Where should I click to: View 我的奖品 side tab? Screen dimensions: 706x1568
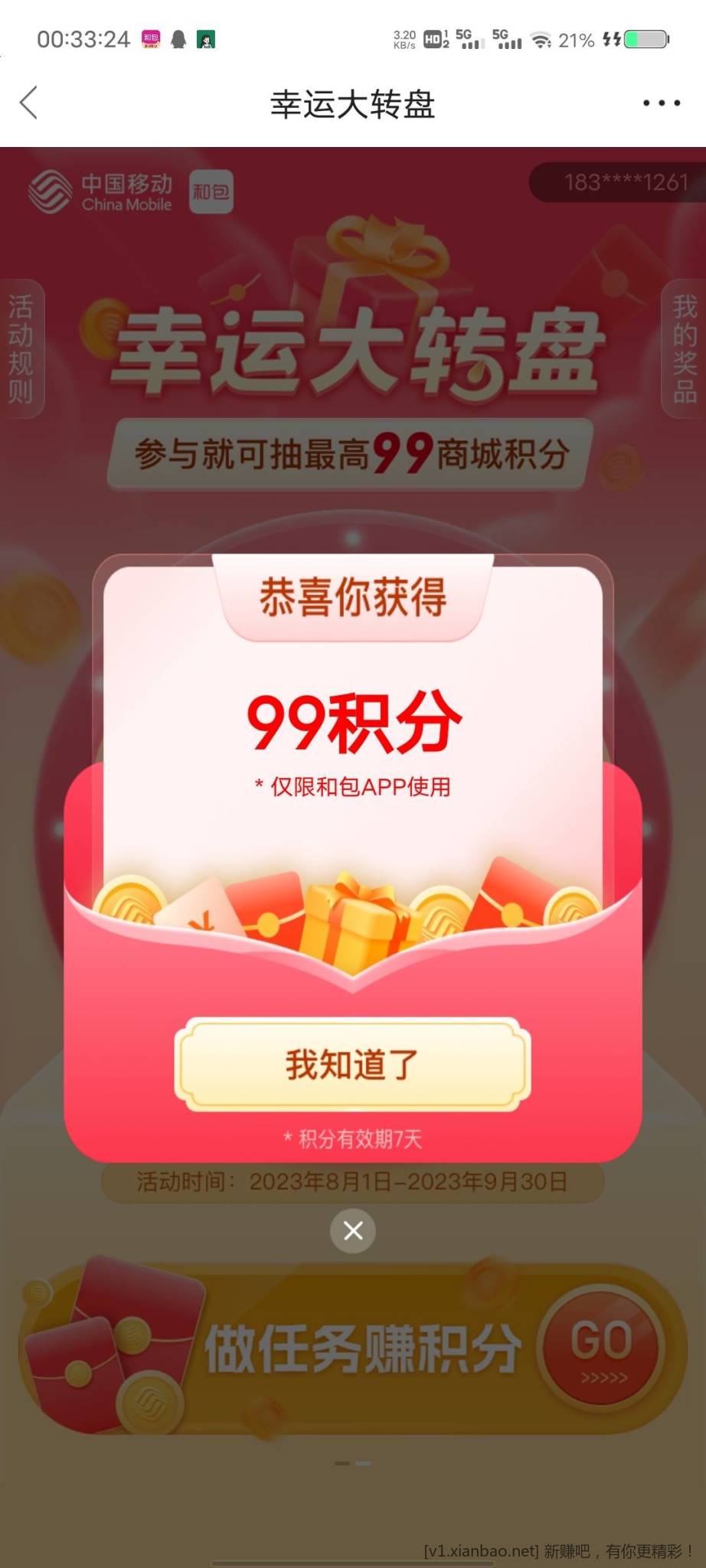click(684, 349)
